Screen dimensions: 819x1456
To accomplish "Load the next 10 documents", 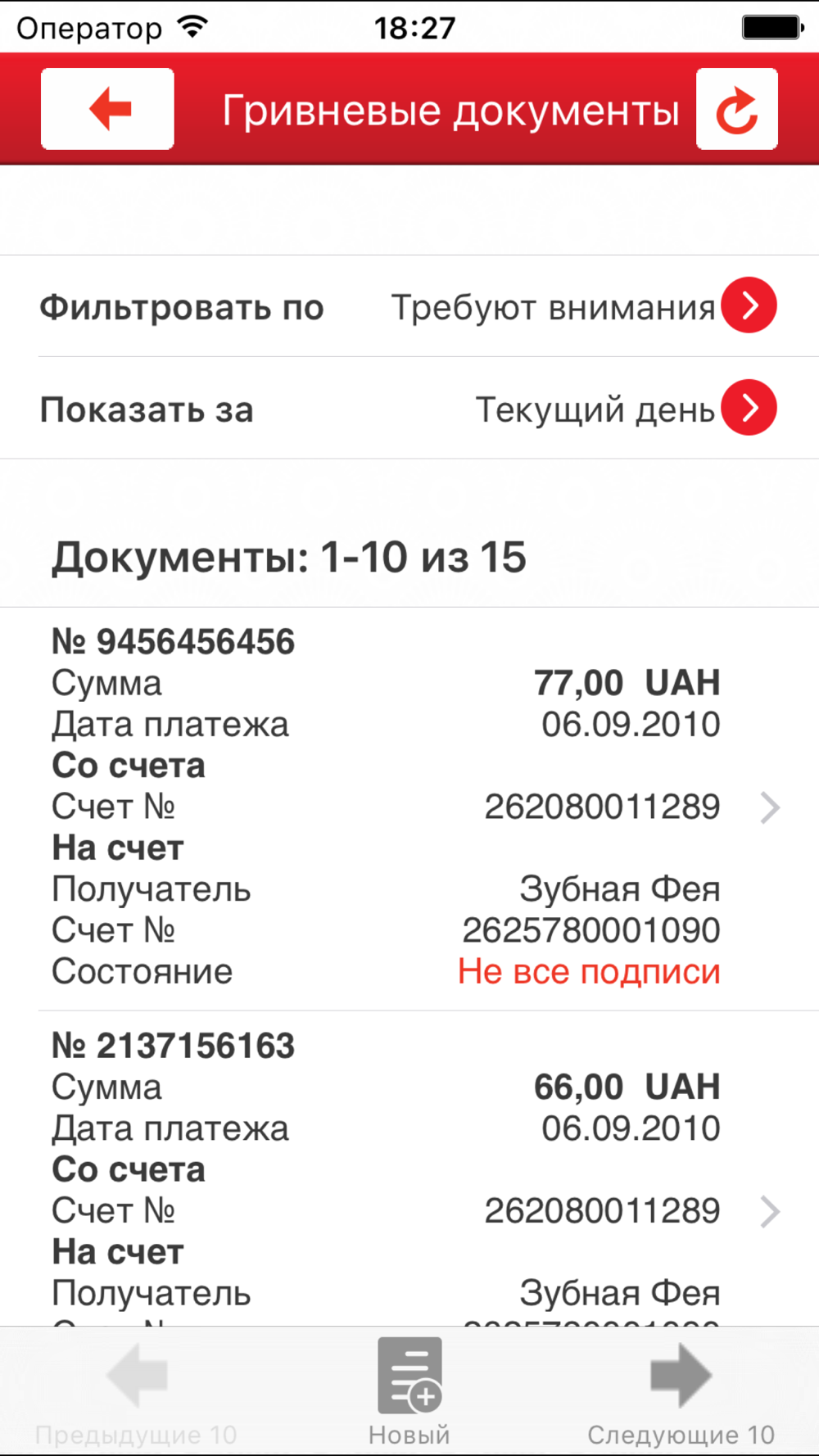I will pyautogui.click(x=681, y=1392).
